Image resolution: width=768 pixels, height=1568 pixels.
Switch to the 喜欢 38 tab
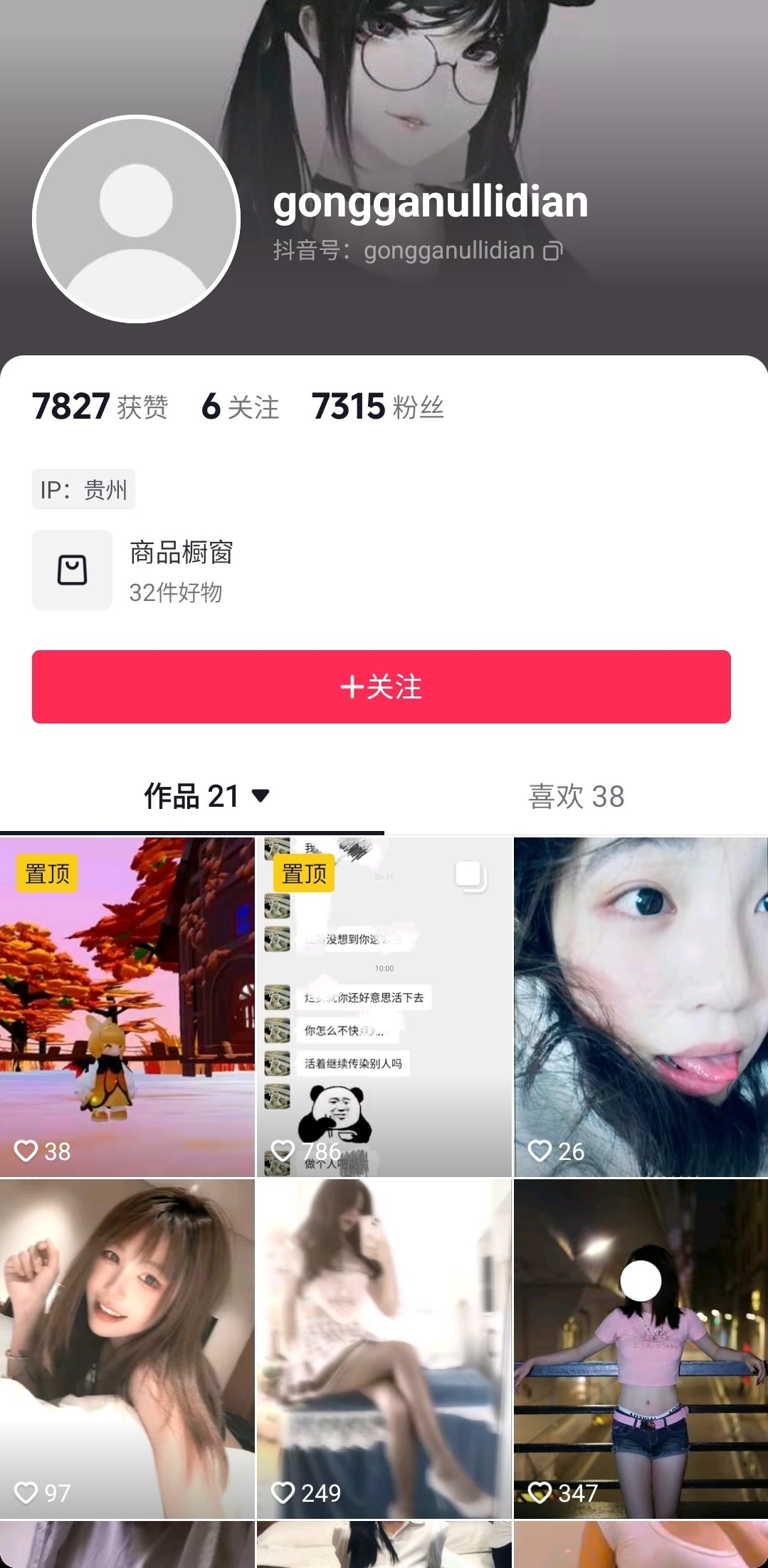coord(576,796)
